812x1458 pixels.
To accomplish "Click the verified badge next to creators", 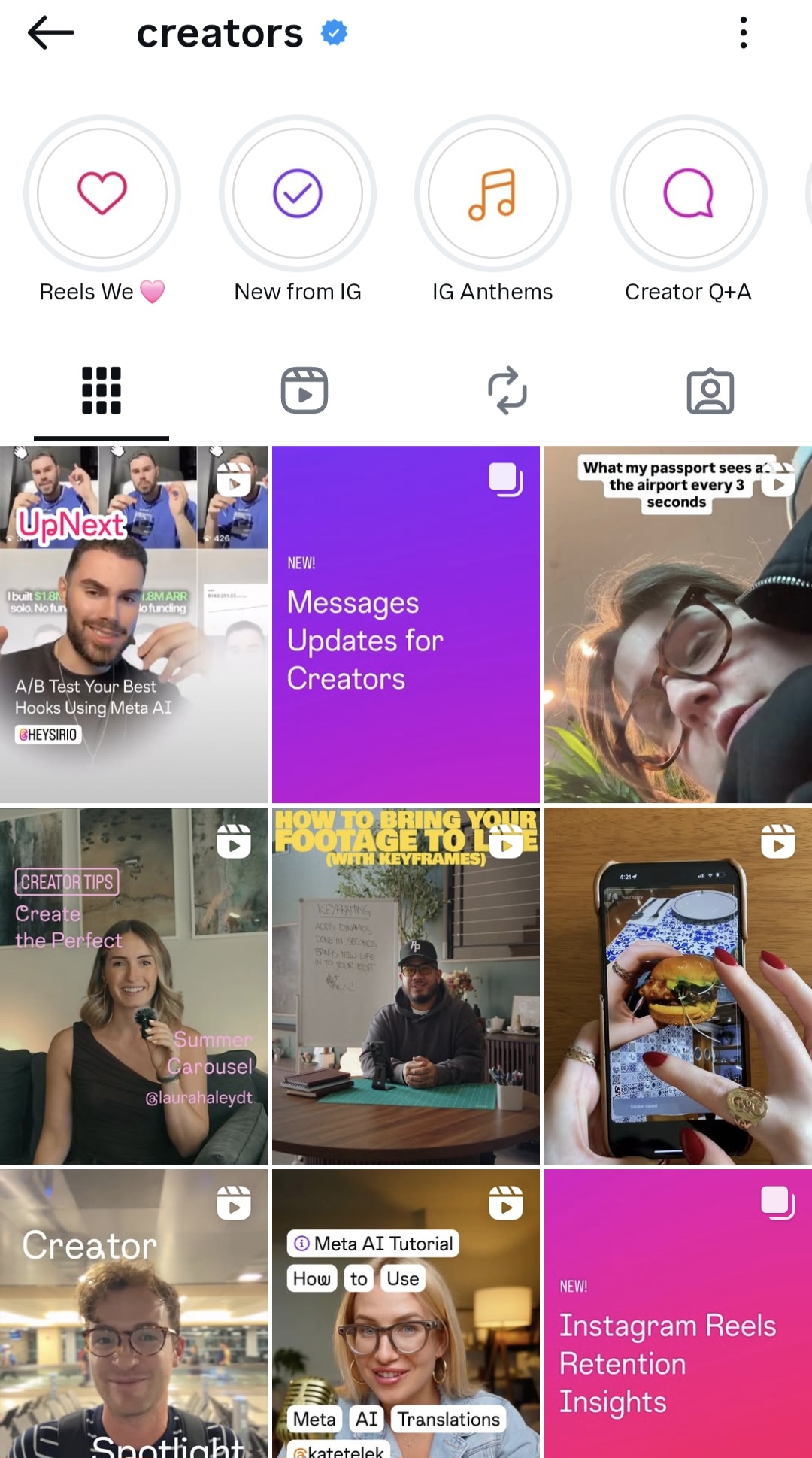I will 333,32.
